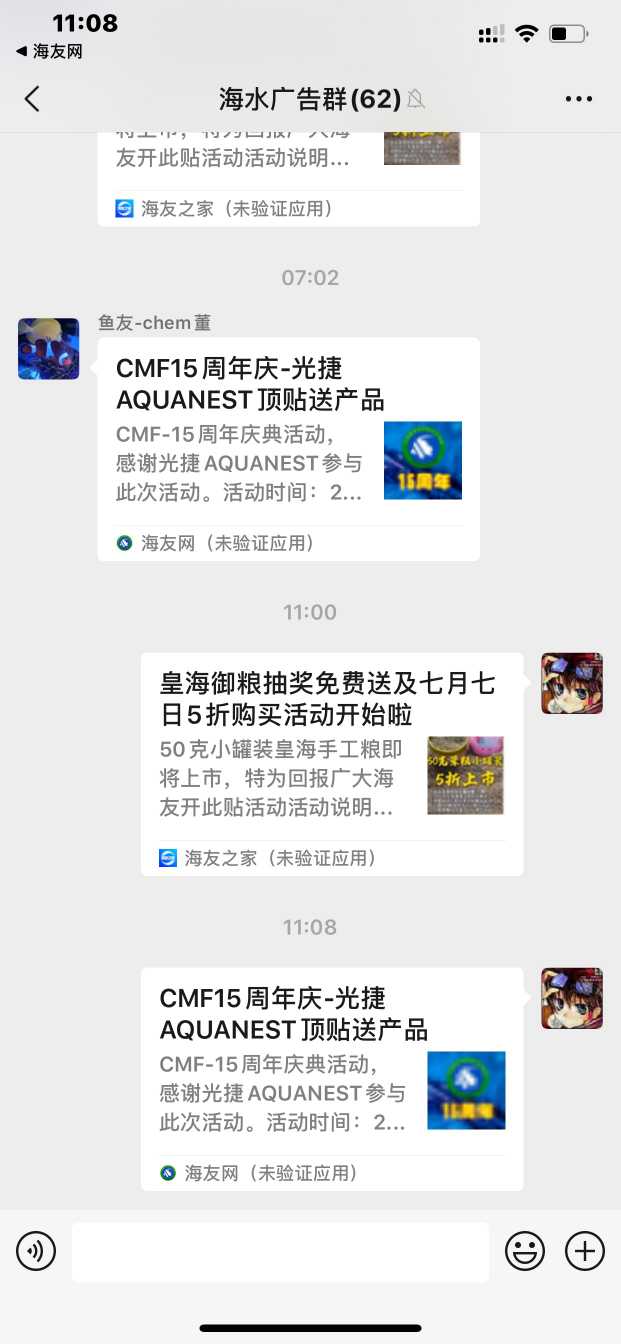Image resolution: width=621 pixels, height=1344 pixels.
Task: Open the CMF15周年庆 card sent at 11:08
Action: tap(331, 1078)
